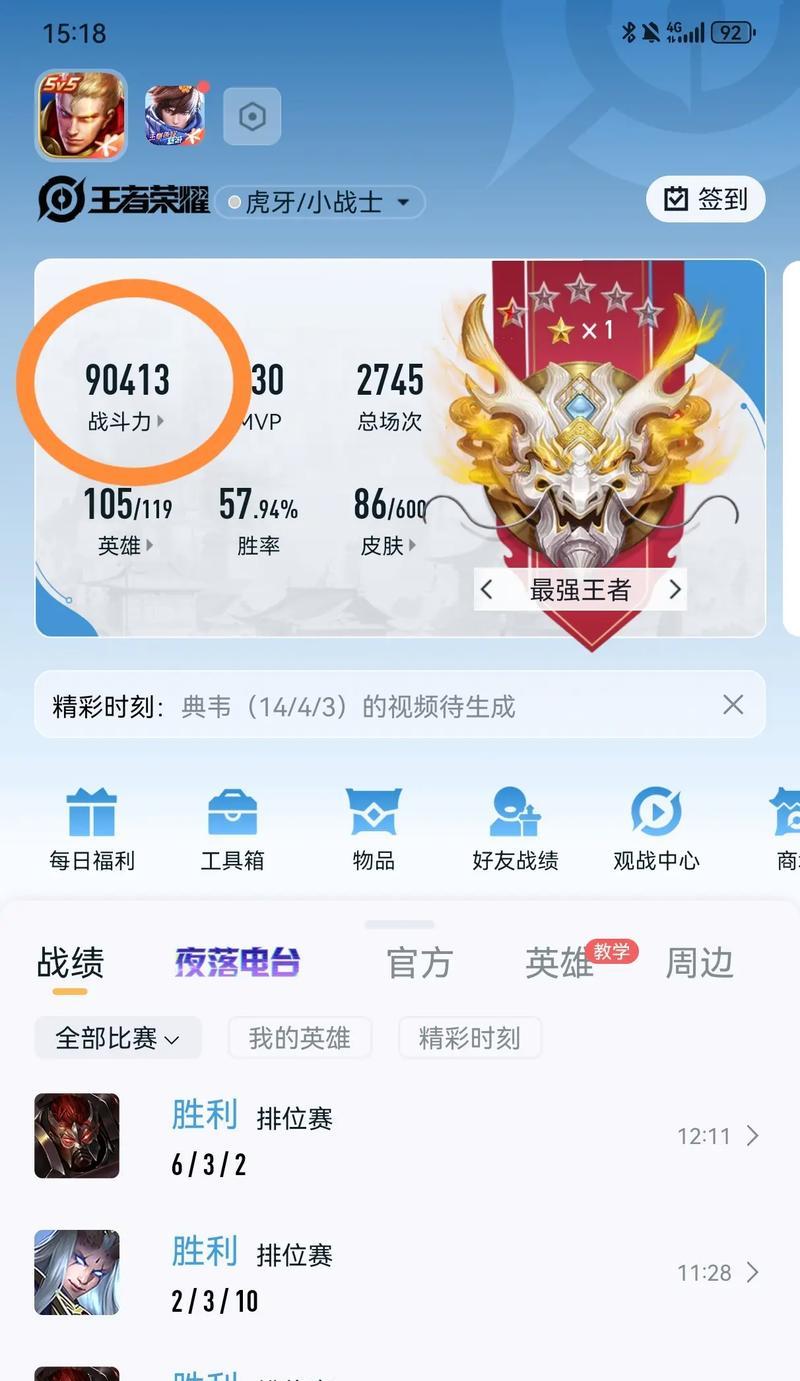Viewport: 800px width, 1381px height.
Task: Open 观战中心 spectate center
Action: (x=656, y=829)
